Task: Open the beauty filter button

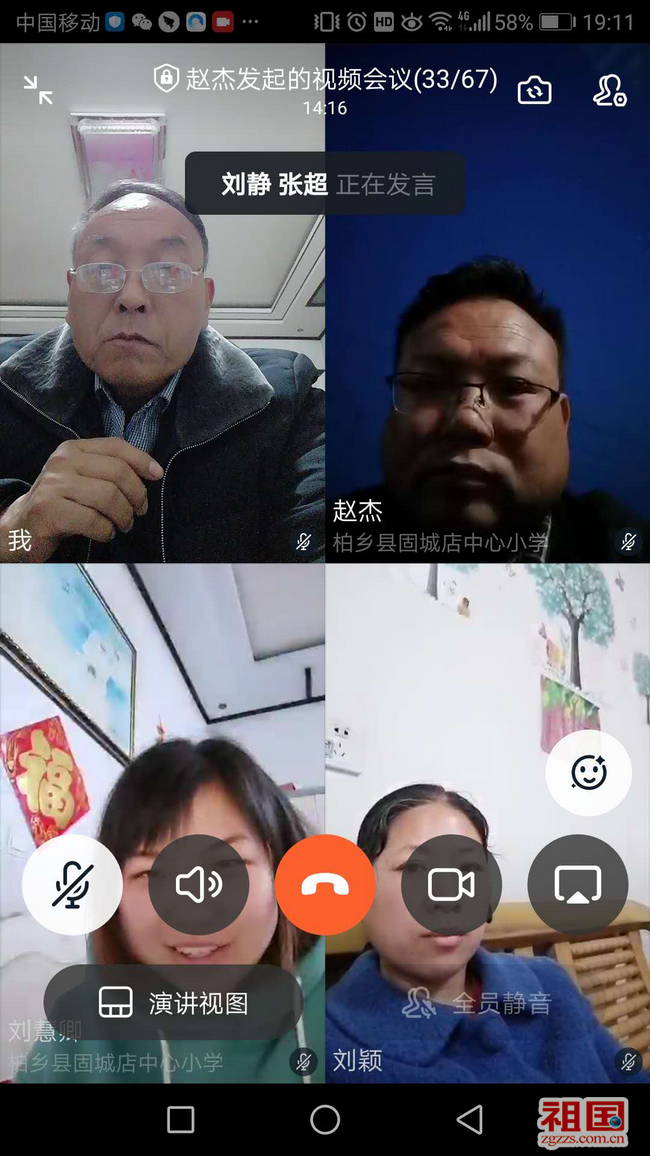Action: 588,772
